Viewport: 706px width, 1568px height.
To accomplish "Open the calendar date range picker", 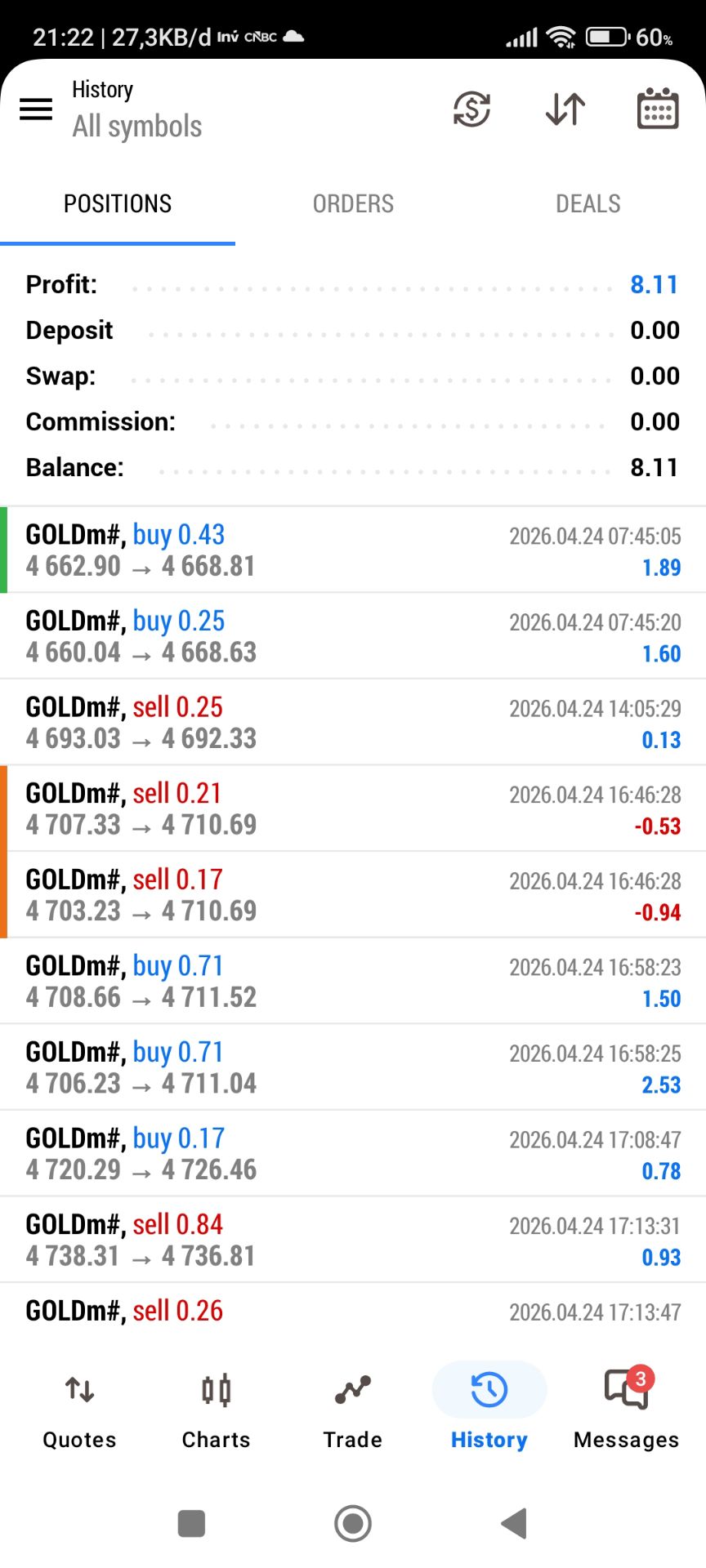I will pyautogui.click(x=657, y=109).
